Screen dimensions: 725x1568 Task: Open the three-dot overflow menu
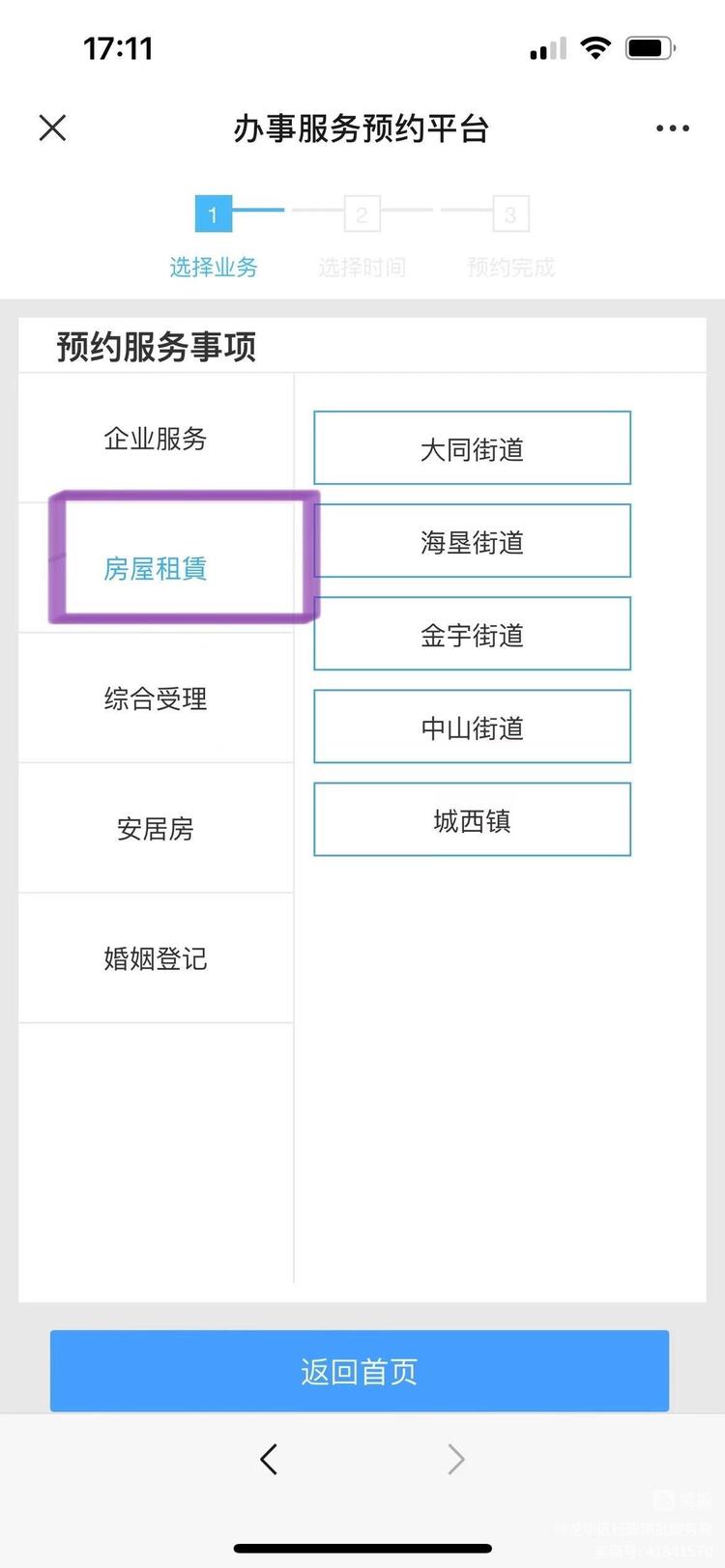tap(672, 128)
